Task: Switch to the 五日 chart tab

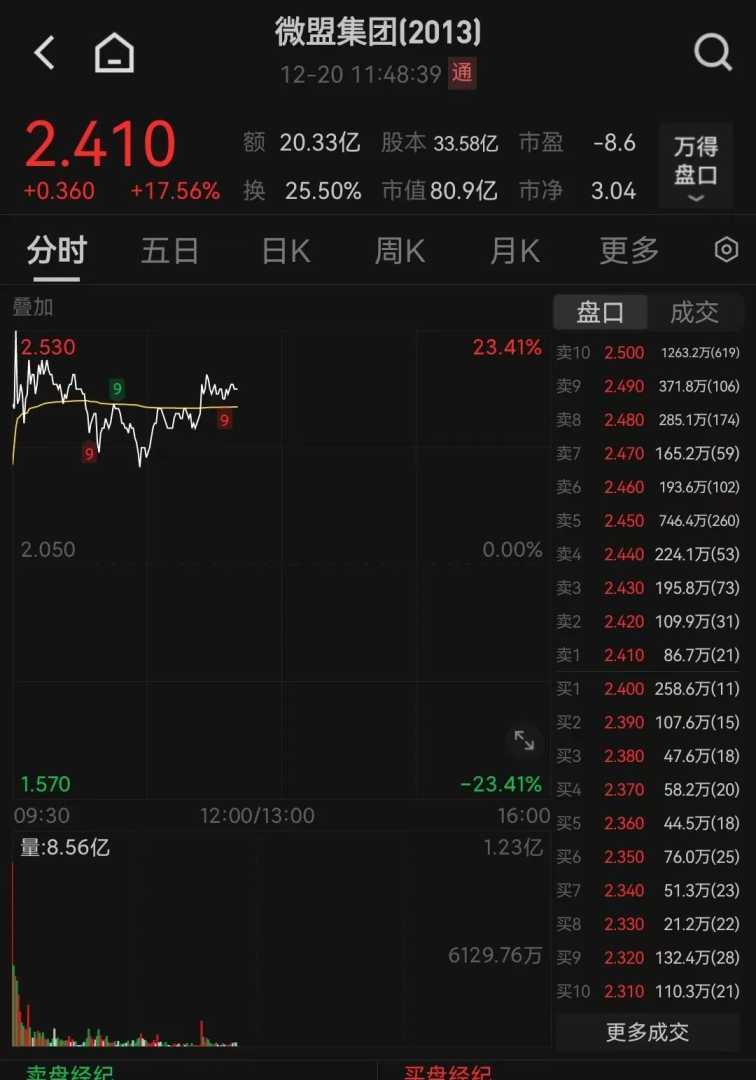Action: click(170, 251)
